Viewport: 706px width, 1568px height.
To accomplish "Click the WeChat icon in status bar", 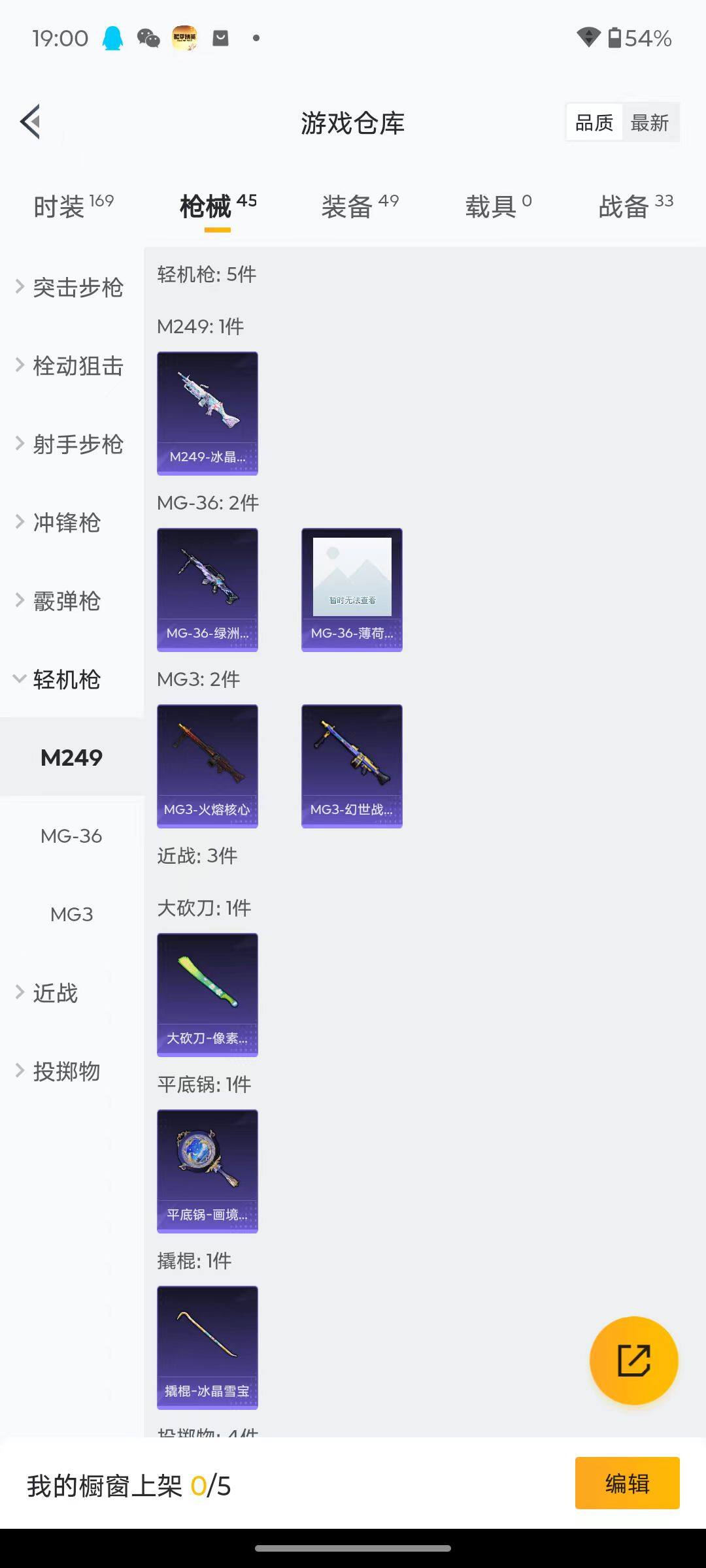I will [x=147, y=38].
